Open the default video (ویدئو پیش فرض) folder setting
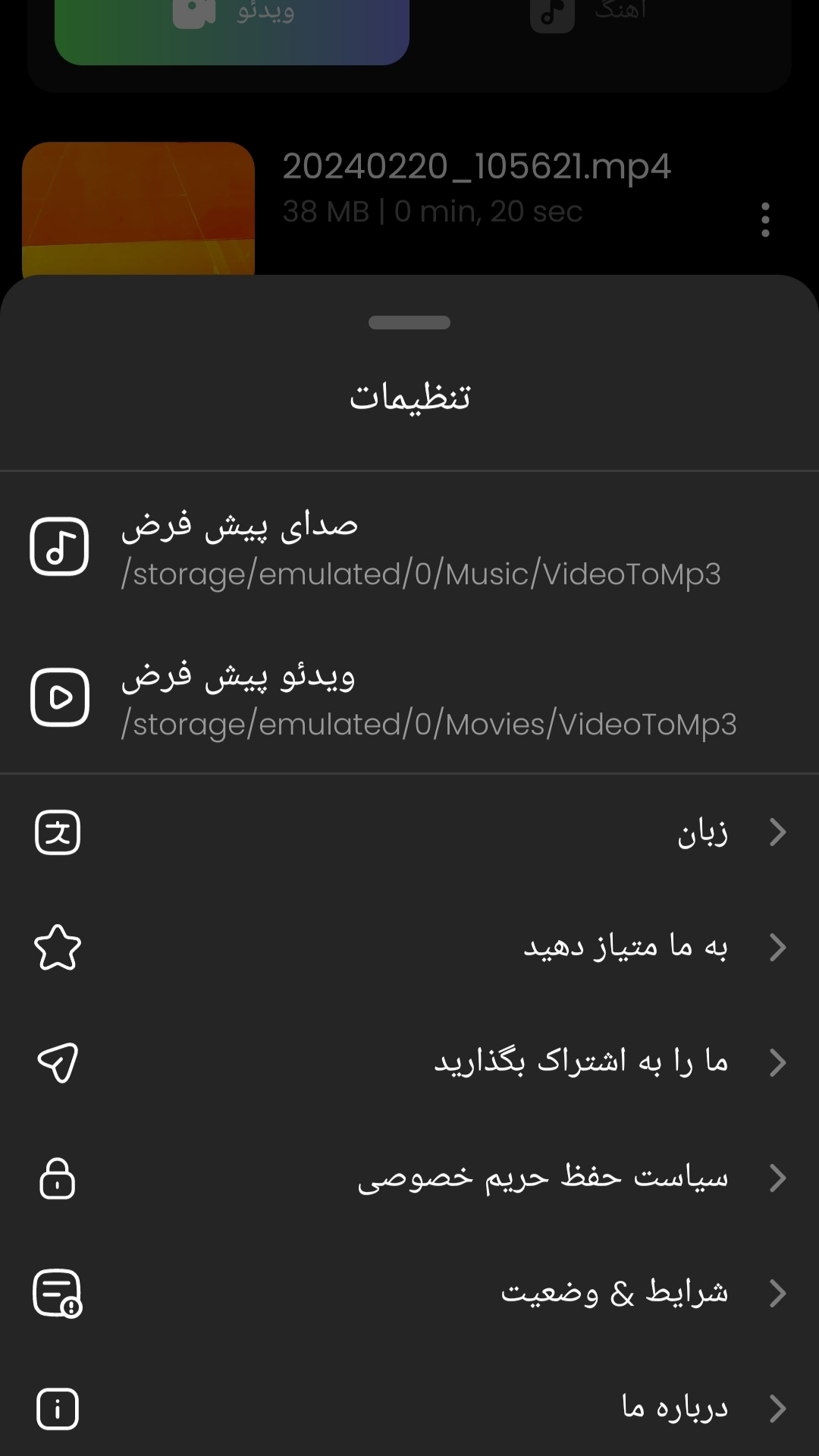The height and width of the screenshot is (1456, 819). pyautogui.click(x=409, y=698)
